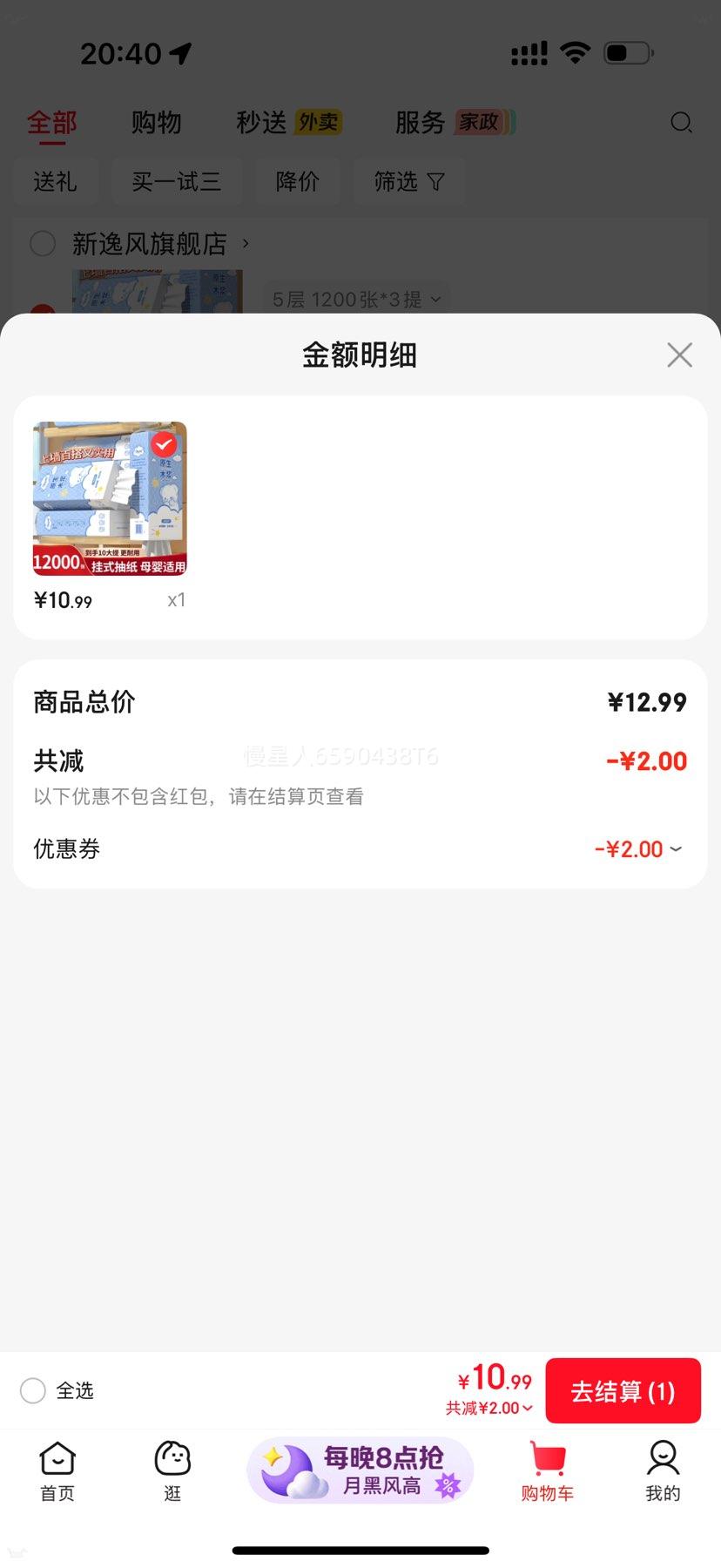Select the 购物车 tab

click(547, 1470)
